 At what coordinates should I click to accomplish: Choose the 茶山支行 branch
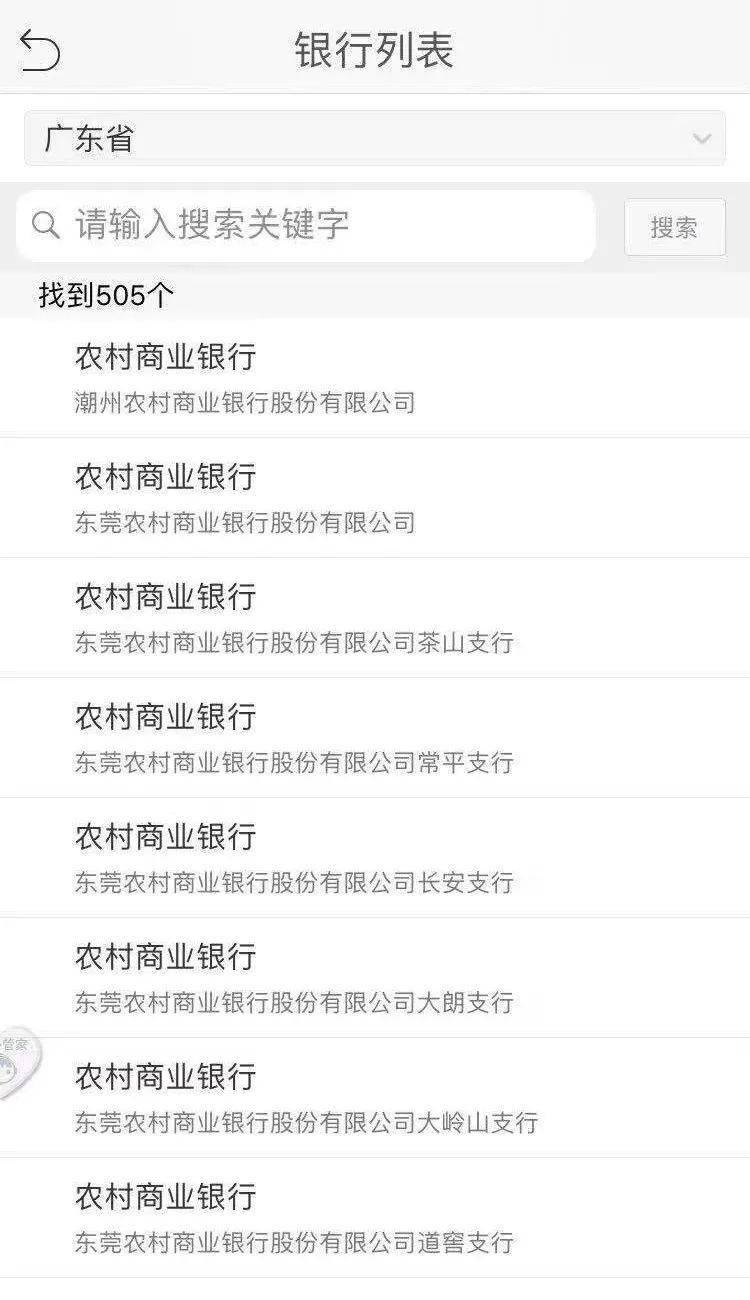click(x=375, y=618)
